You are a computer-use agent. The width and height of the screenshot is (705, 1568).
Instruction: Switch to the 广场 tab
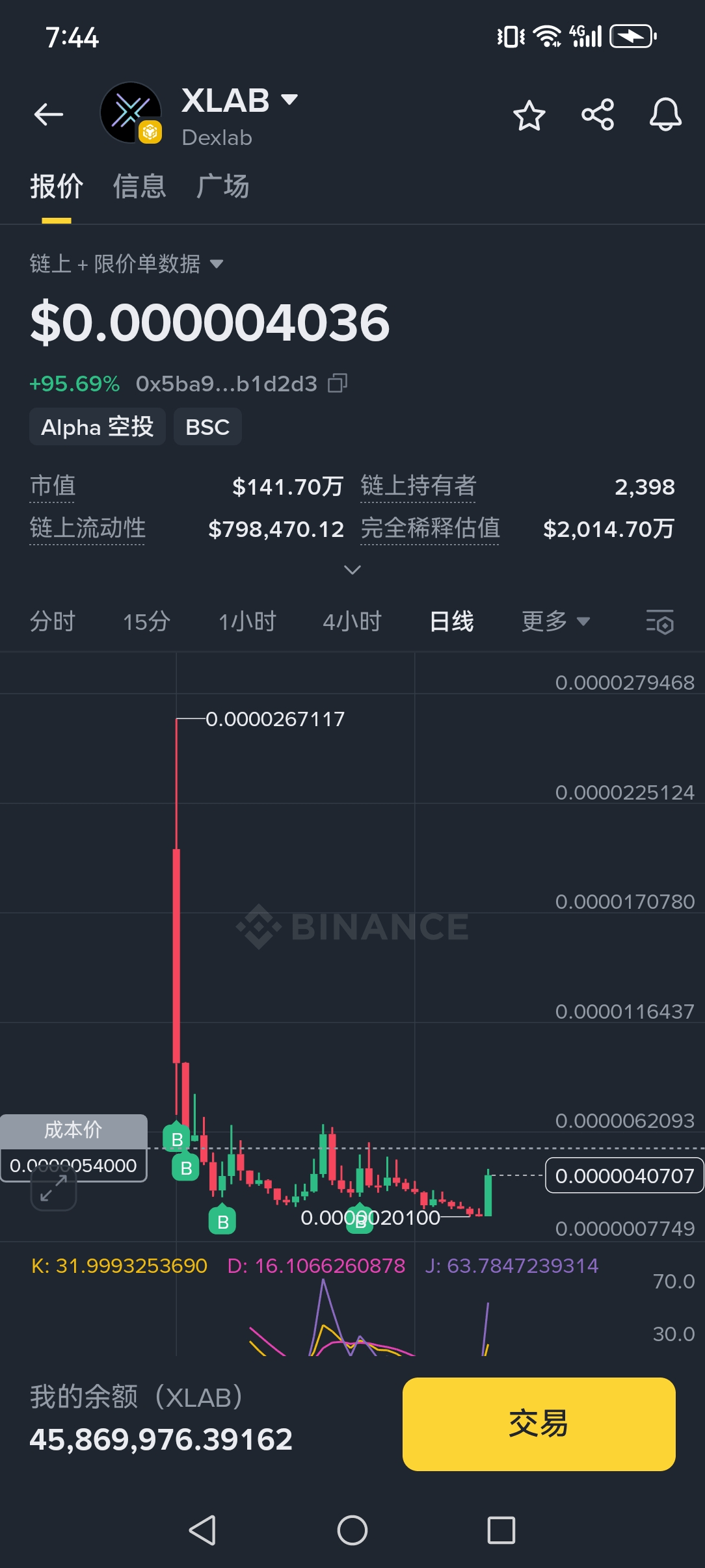[x=222, y=187]
